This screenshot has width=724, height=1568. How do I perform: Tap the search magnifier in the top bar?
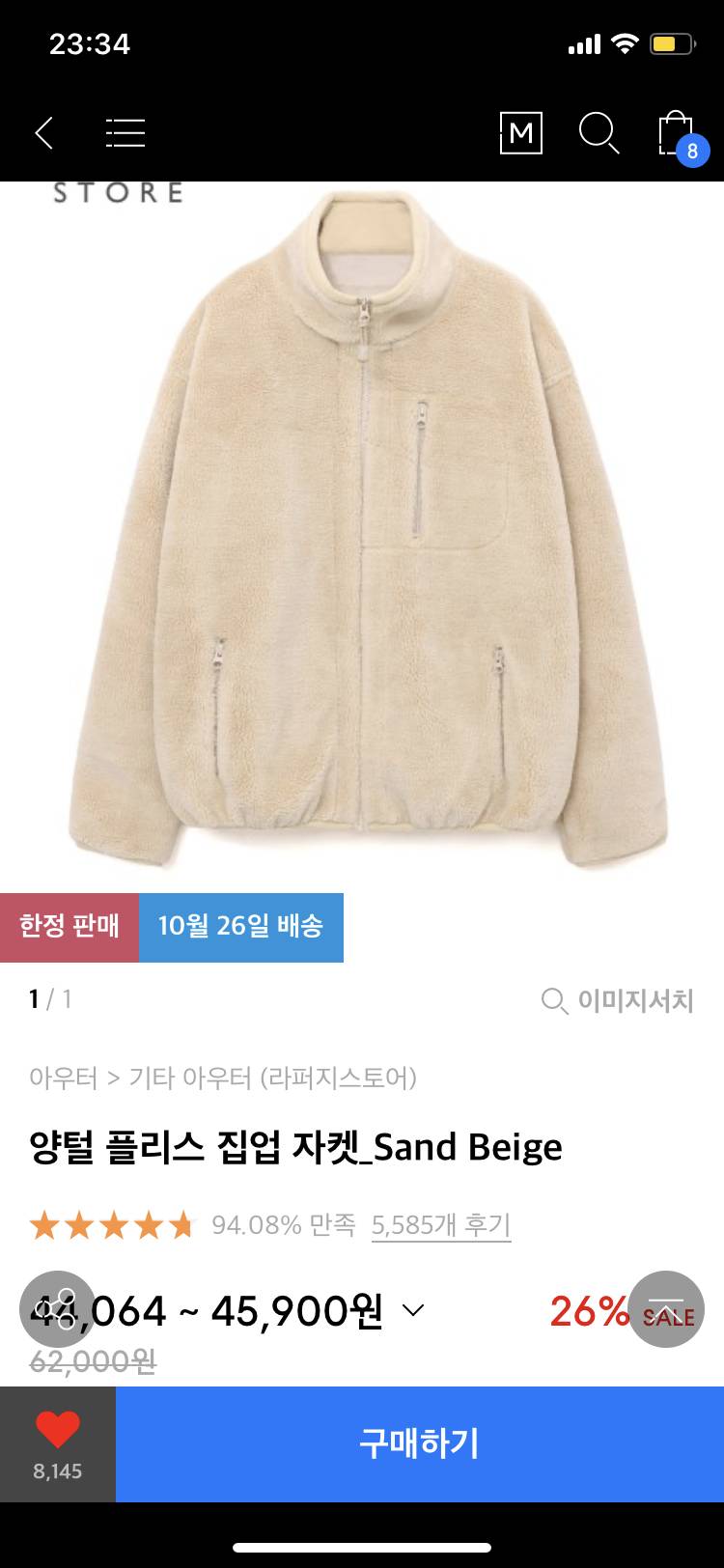600,133
